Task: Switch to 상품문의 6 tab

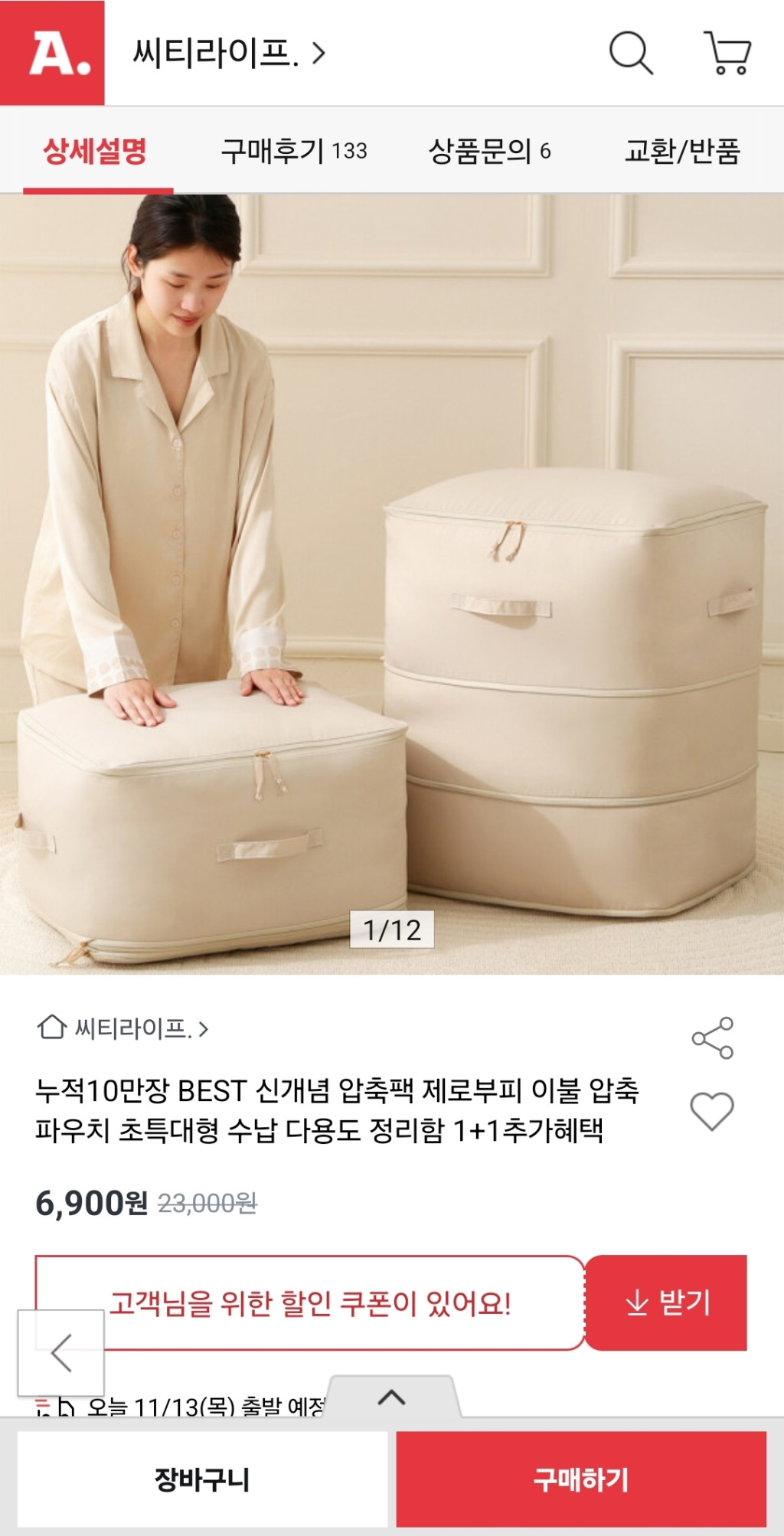Action: click(489, 151)
